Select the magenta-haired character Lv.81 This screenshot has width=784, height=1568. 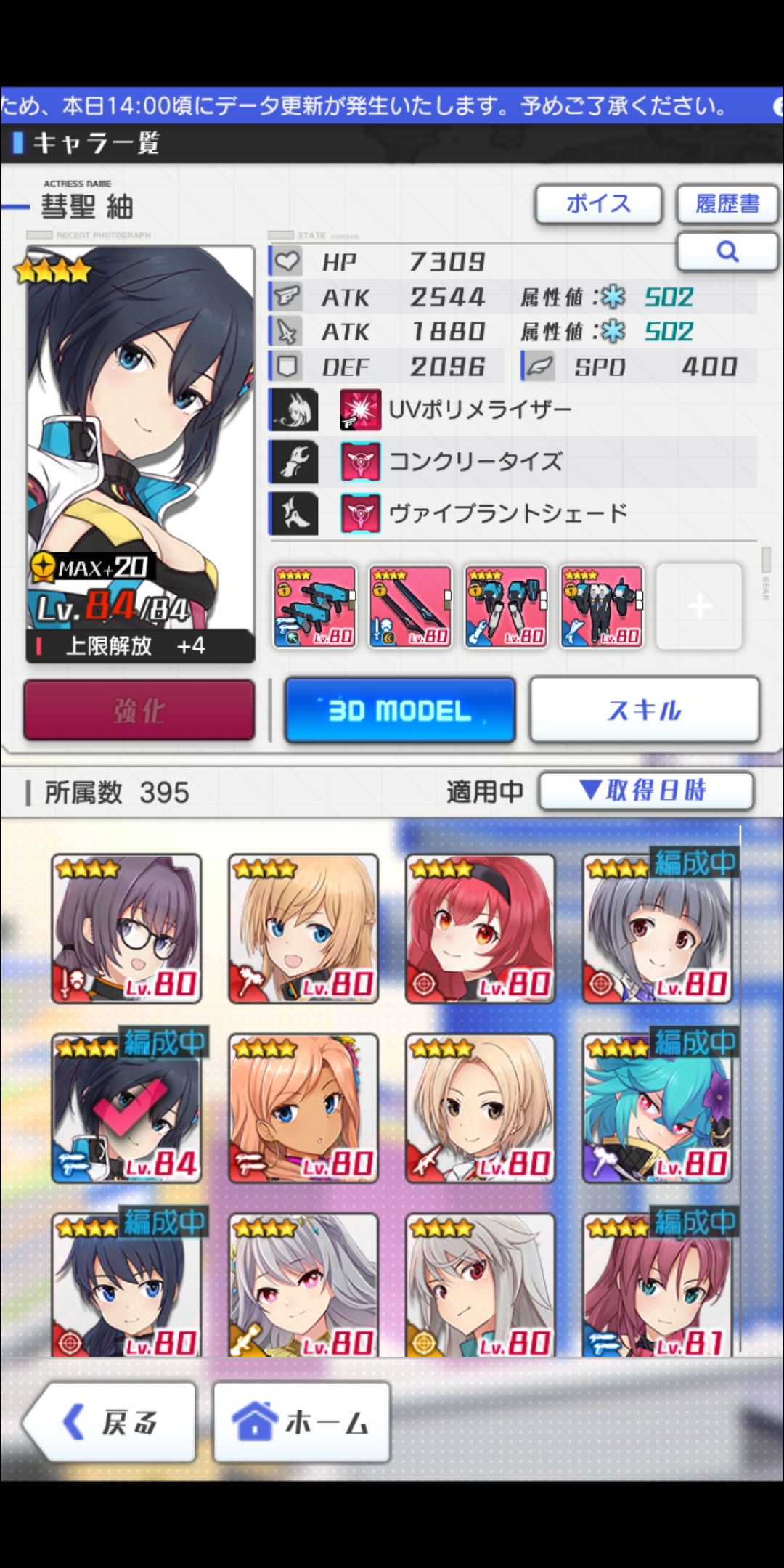(657, 1285)
